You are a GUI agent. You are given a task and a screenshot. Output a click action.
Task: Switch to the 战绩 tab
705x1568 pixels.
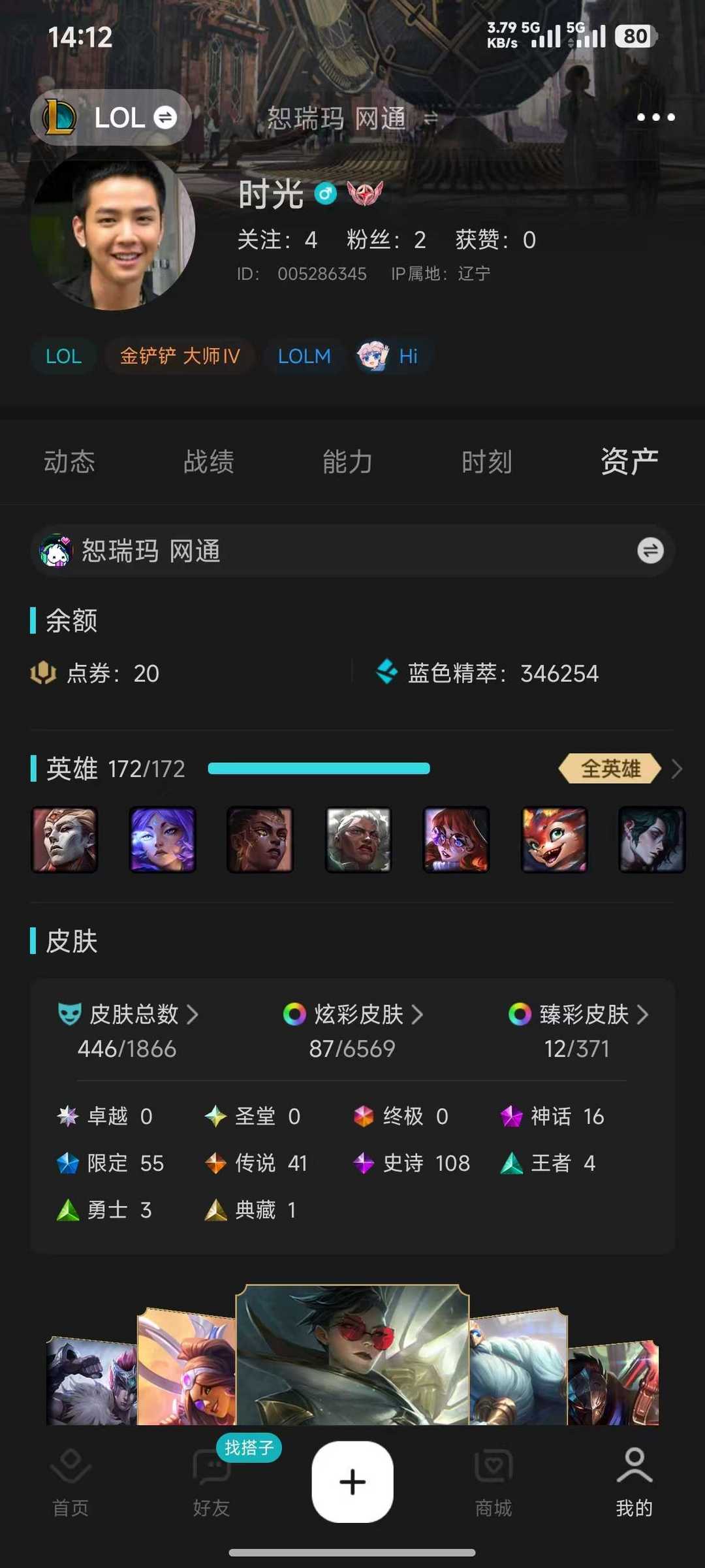click(x=208, y=461)
